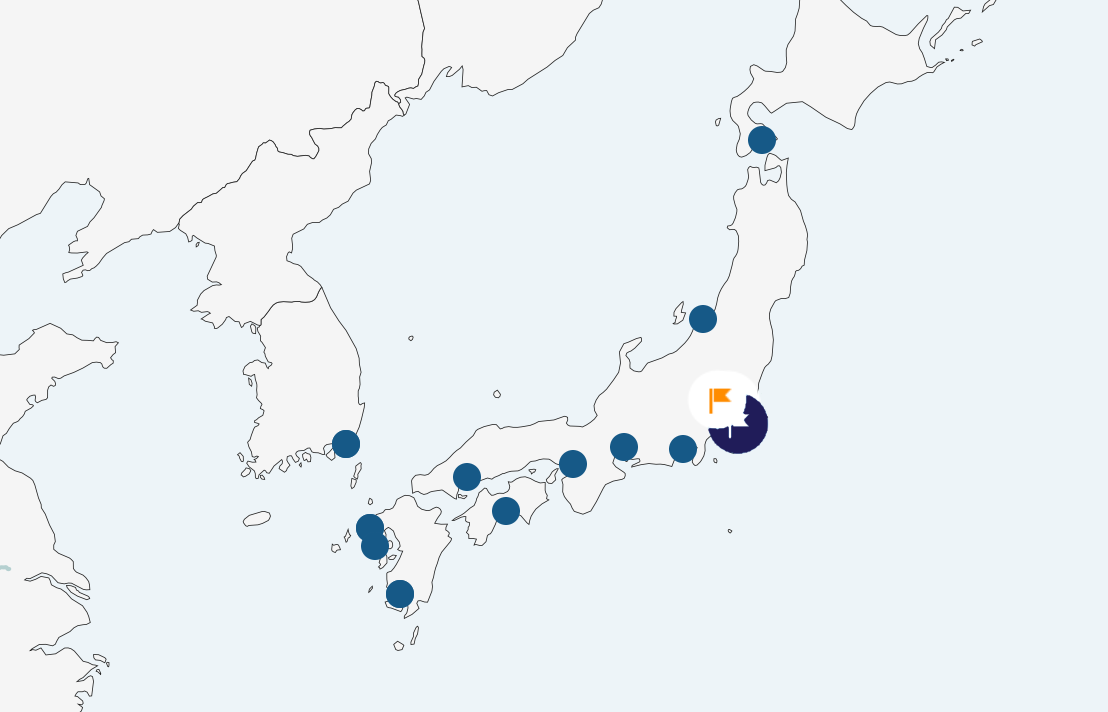Screen dimensions: 1108x712
Task: Open the marker on Hokkaido's southern tip
Action: pyautogui.click(x=762, y=140)
